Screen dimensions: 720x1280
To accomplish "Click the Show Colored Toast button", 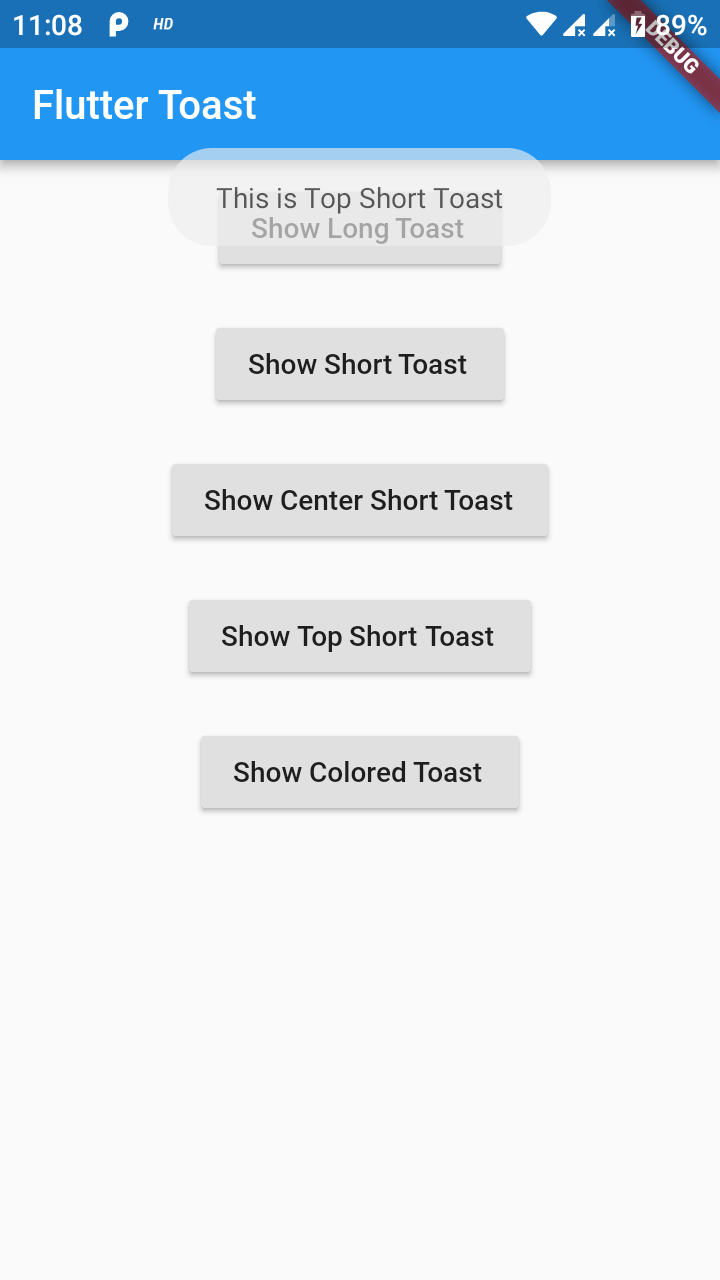I will [360, 772].
